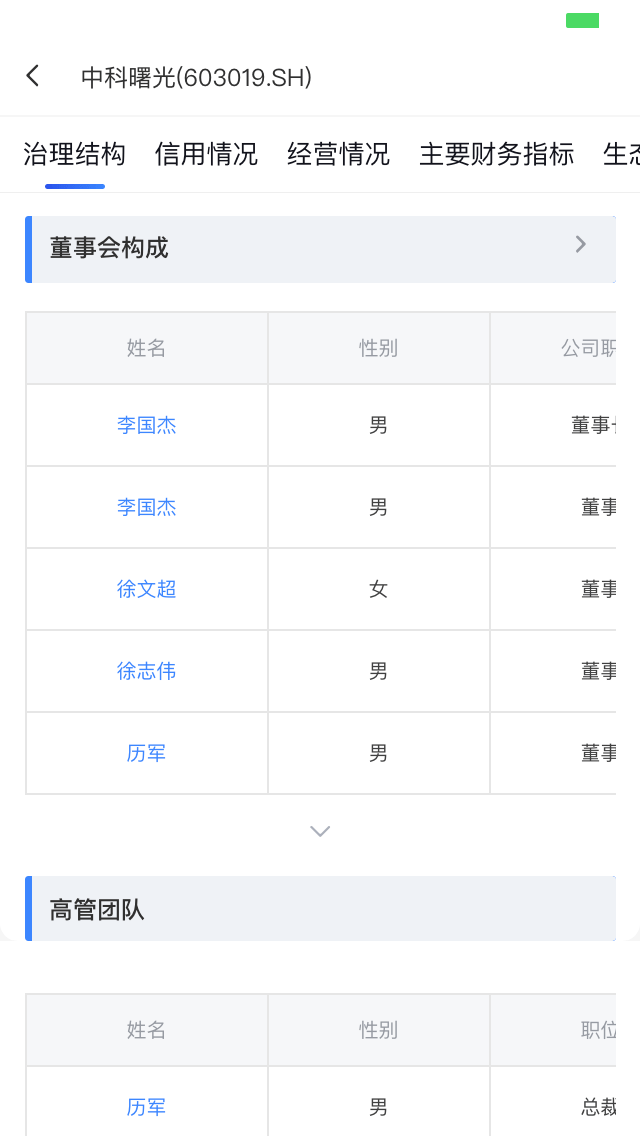The width and height of the screenshot is (640, 1136).
Task: Open 主要财务指标 tab
Action: tap(496, 154)
